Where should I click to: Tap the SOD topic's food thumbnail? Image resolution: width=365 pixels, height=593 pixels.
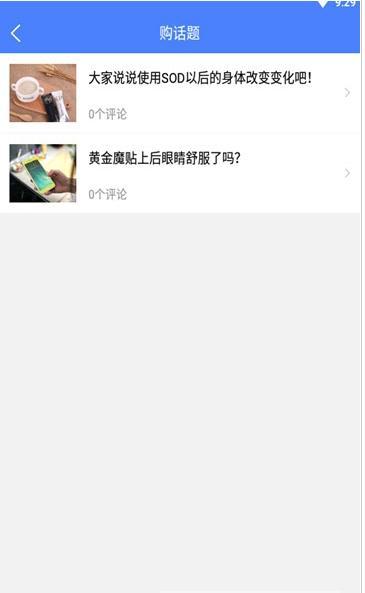(x=43, y=93)
